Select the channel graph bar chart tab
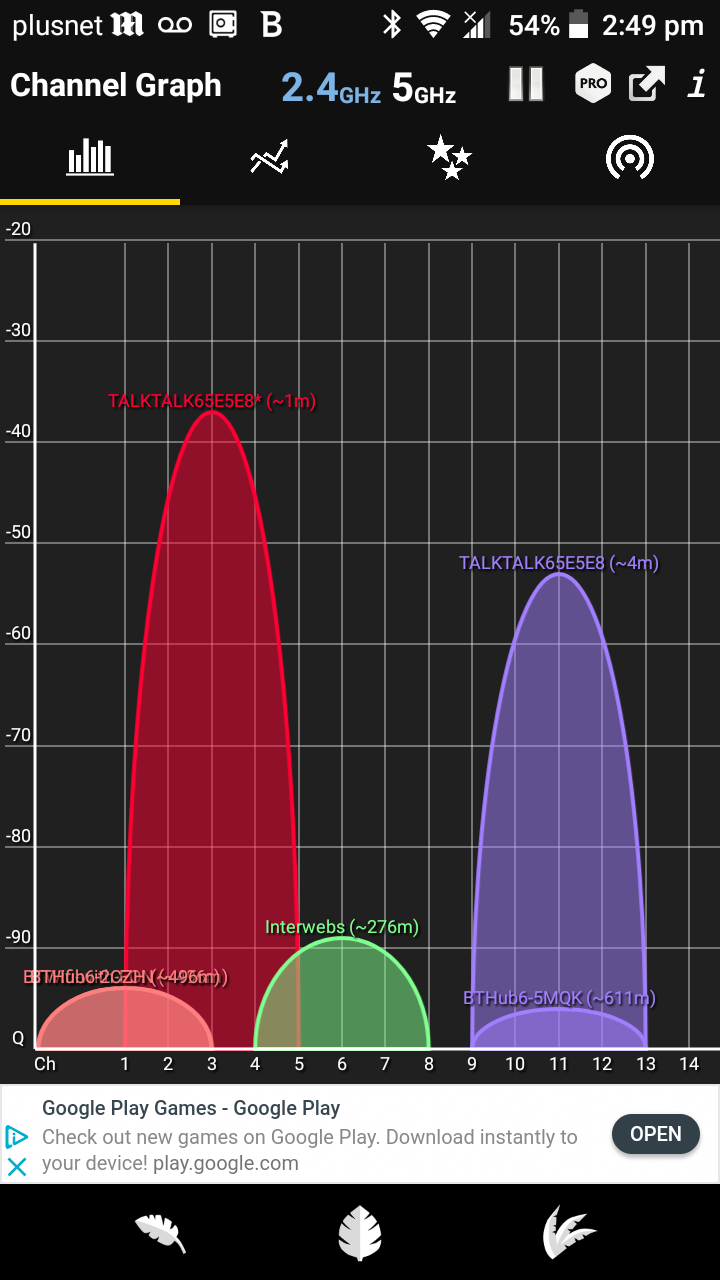Viewport: 720px width, 1280px height. coord(90,158)
